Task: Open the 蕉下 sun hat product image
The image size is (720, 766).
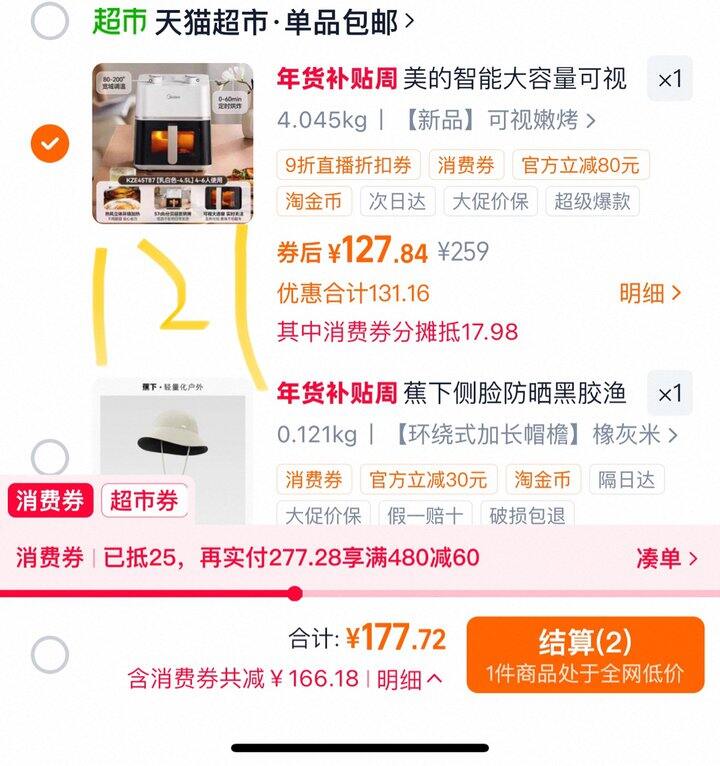Action: coord(173,440)
